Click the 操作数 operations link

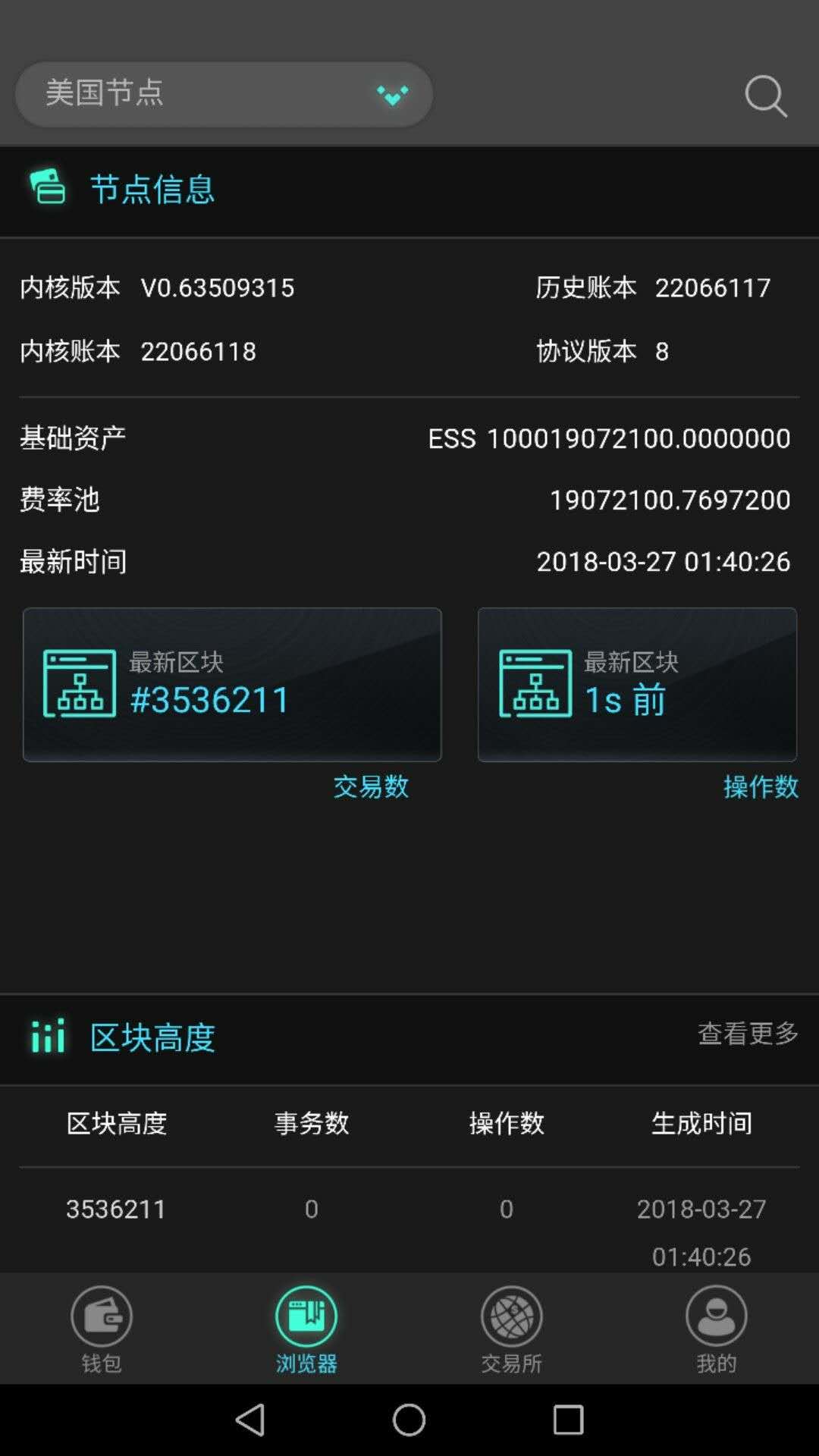pyautogui.click(x=761, y=788)
